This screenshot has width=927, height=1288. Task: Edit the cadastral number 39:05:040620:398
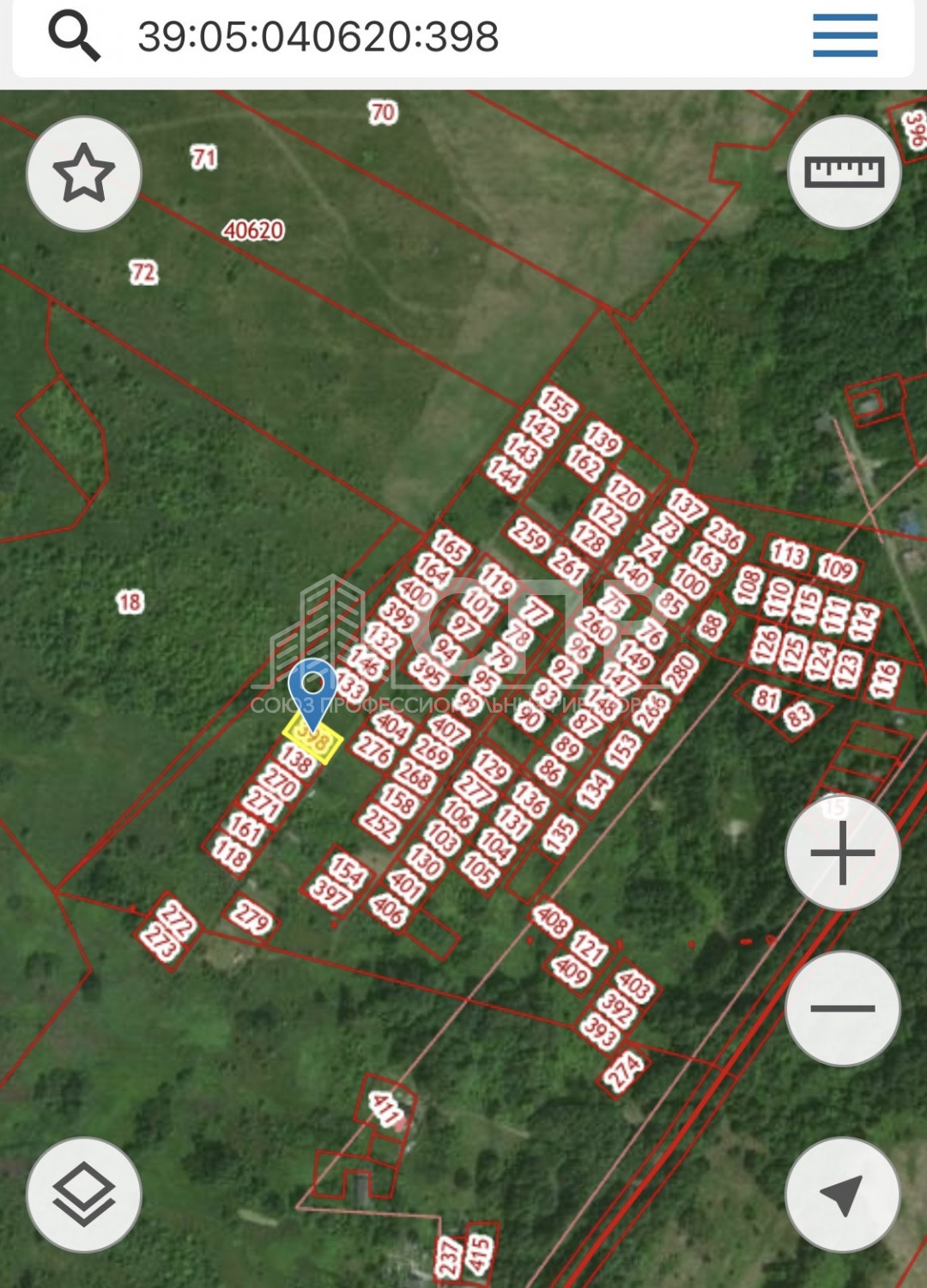click(318, 37)
